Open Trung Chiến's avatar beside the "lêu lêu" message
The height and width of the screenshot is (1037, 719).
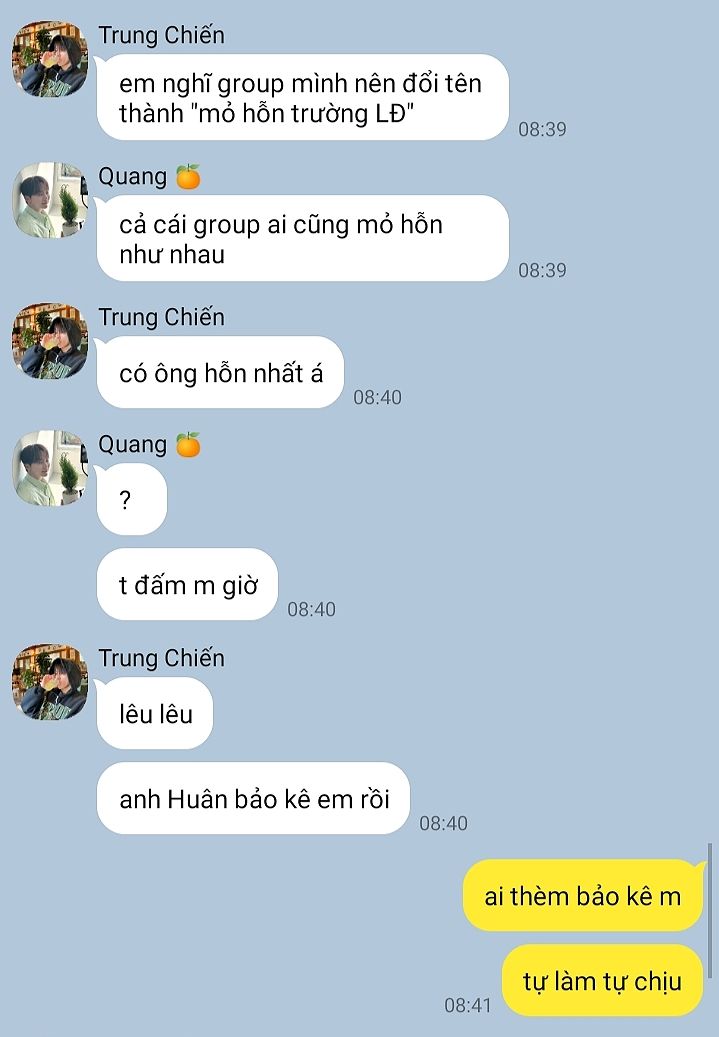click(x=50, y=681)
